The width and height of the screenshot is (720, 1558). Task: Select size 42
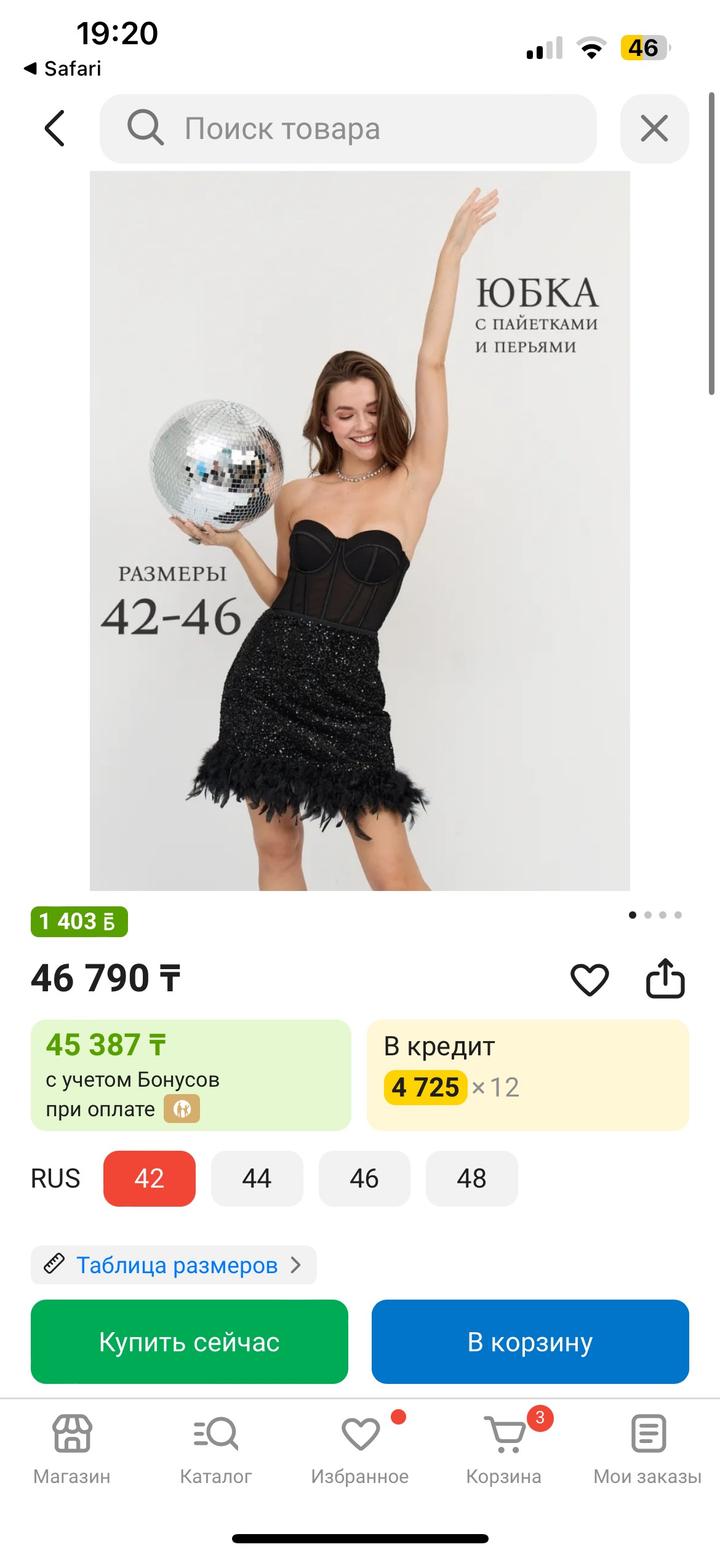click(x=149, y=1178)
